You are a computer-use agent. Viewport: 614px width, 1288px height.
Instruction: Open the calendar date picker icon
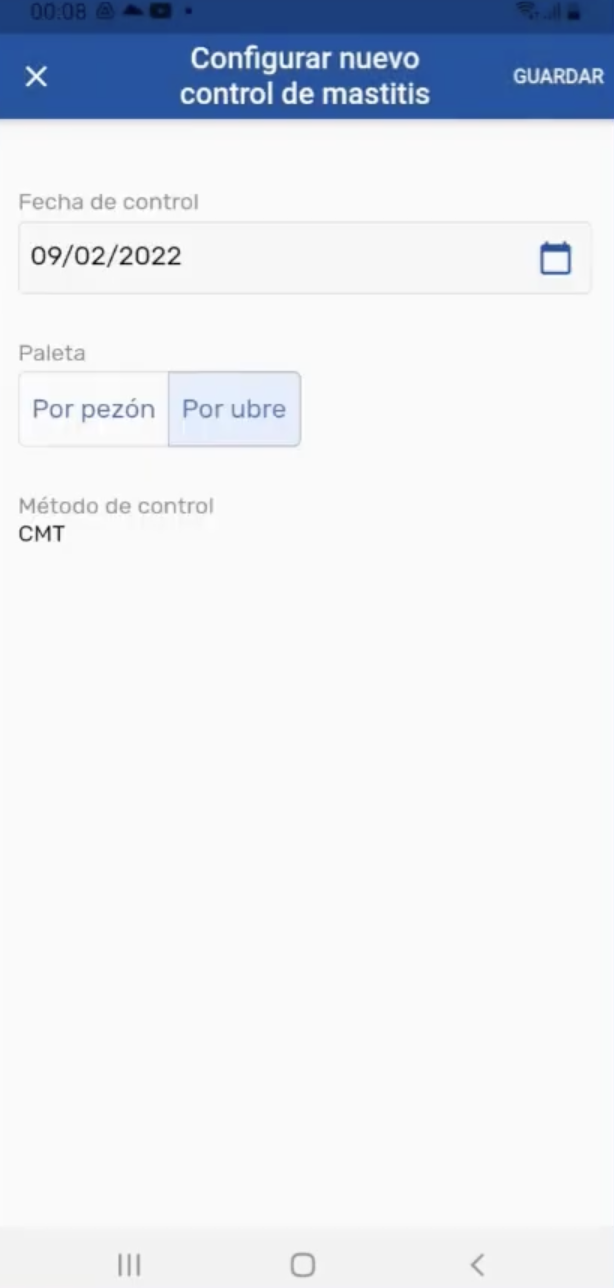(x=555, y=258)
